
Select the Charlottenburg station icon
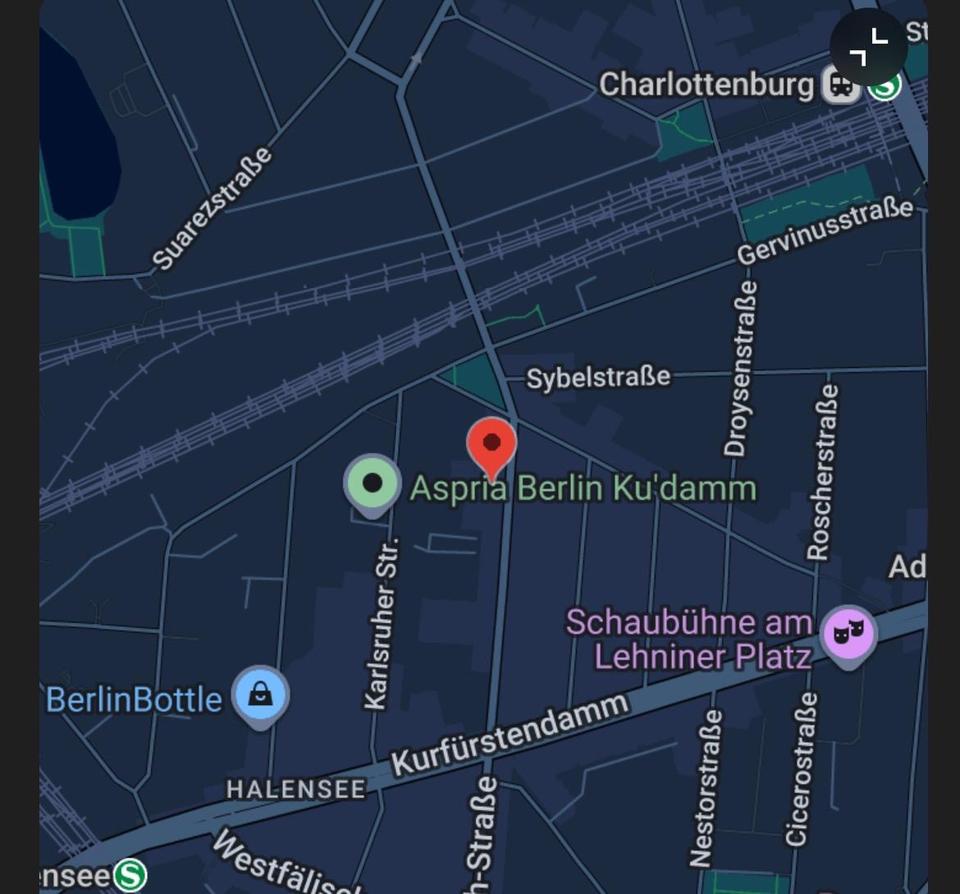(842, 86)
